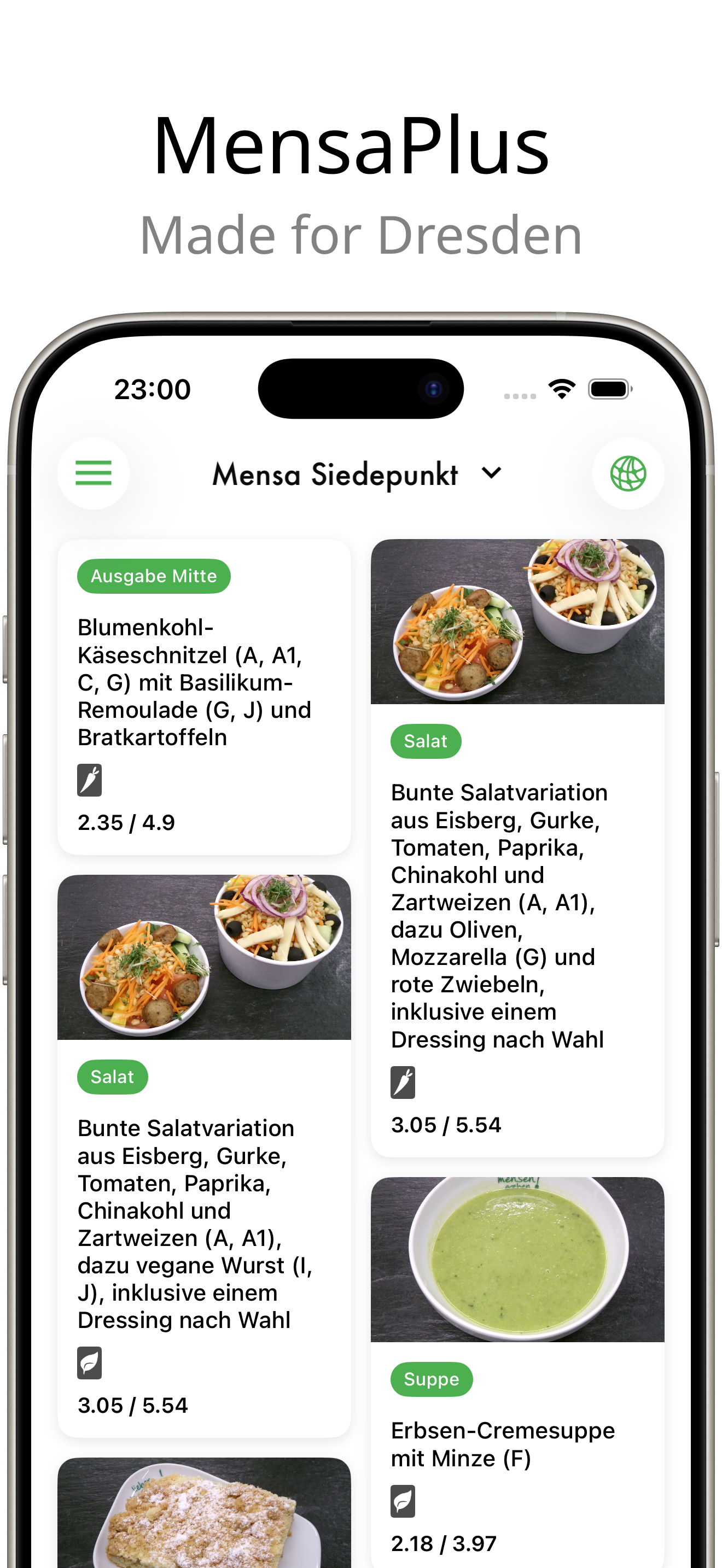The image size is (722, 1568).
Task: Tap the 3.05 / 5.54 price label
Action: pyautogui.click(x=446, y=1124)
